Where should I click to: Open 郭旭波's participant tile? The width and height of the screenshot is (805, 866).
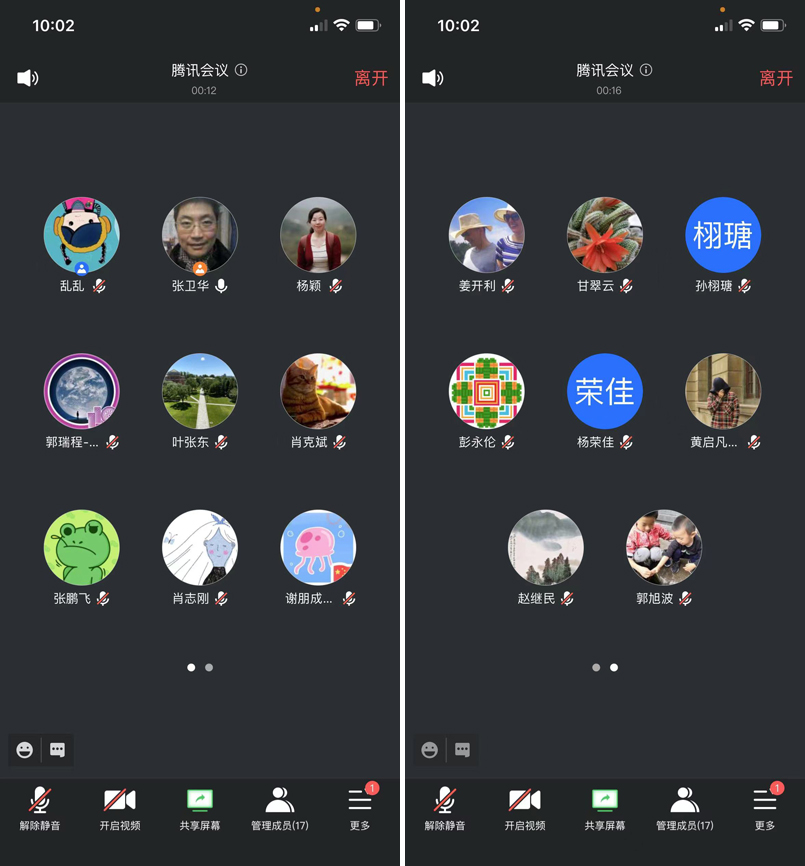(664, 547)
